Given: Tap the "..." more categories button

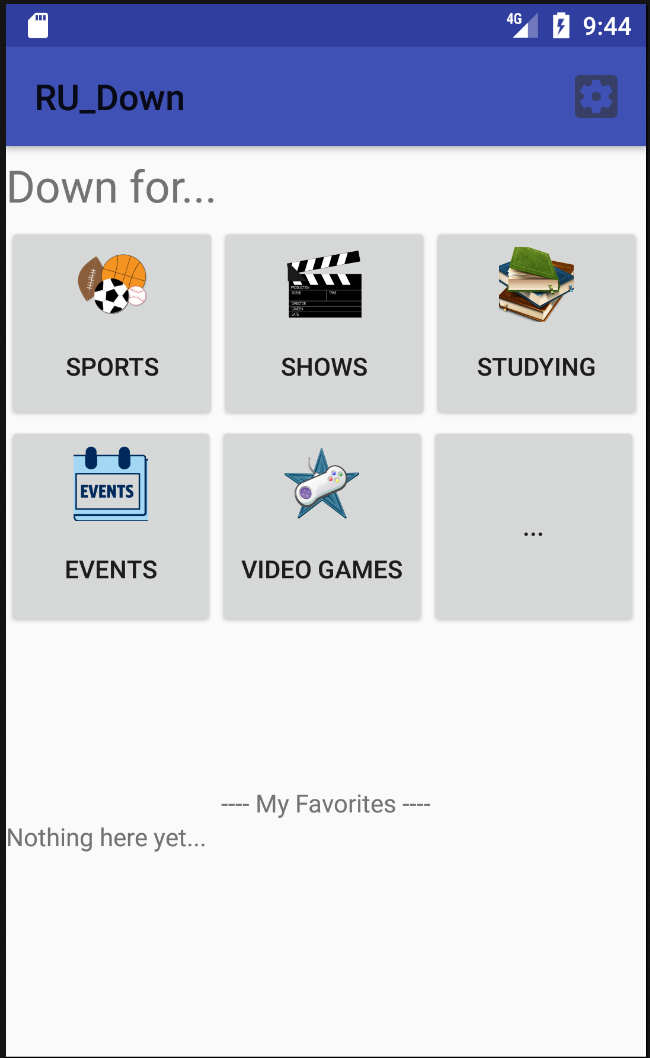Looking at the screenshot, I should pos(533,526).
